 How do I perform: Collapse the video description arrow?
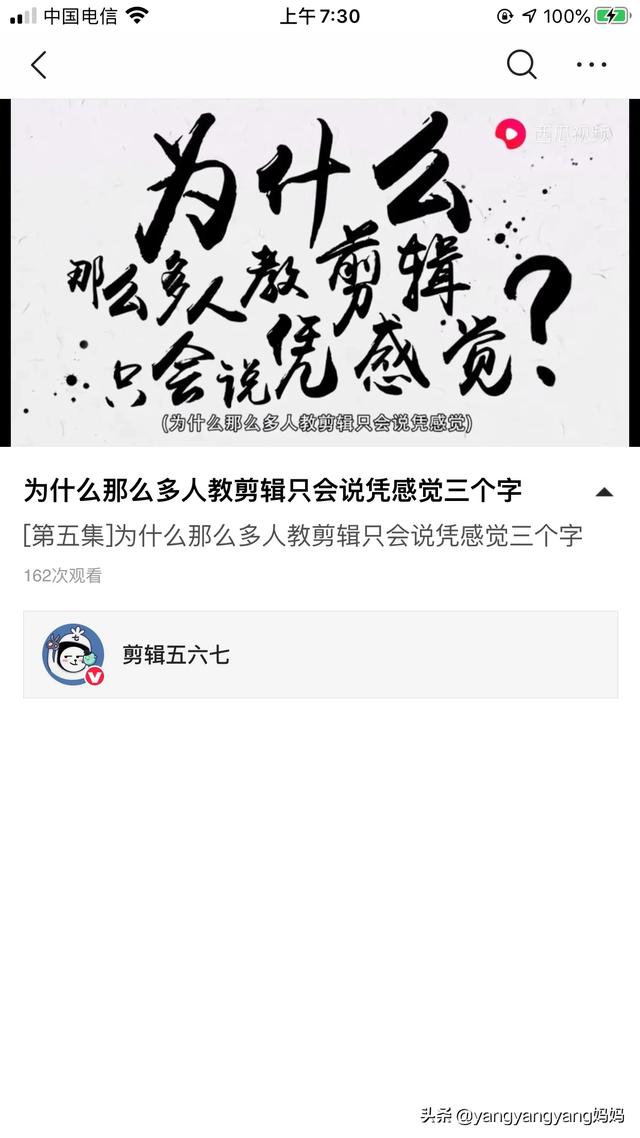click(x=604, y=491)
